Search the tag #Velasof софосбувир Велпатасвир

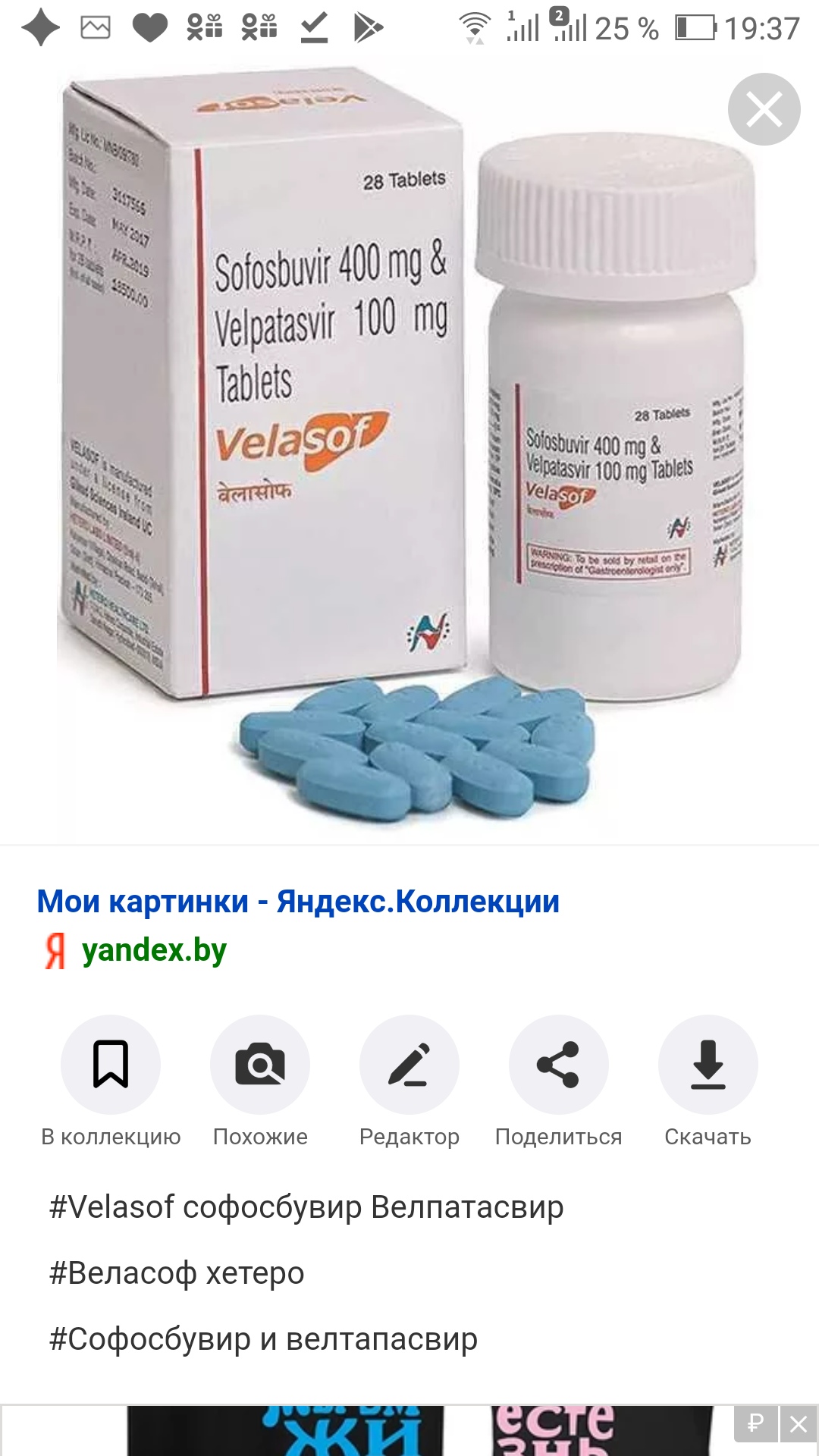[x=306, y=1207]
